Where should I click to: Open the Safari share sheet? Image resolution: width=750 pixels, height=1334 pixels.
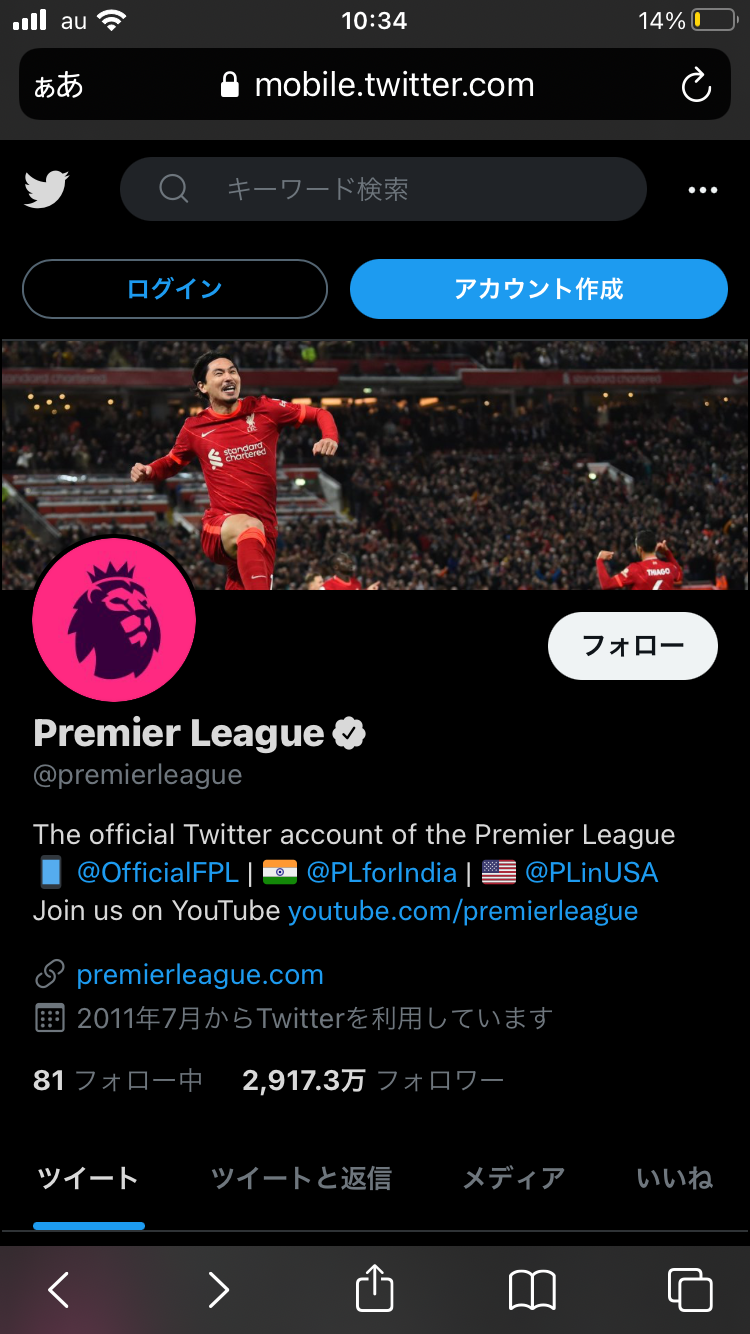(x=375, y=1289)
